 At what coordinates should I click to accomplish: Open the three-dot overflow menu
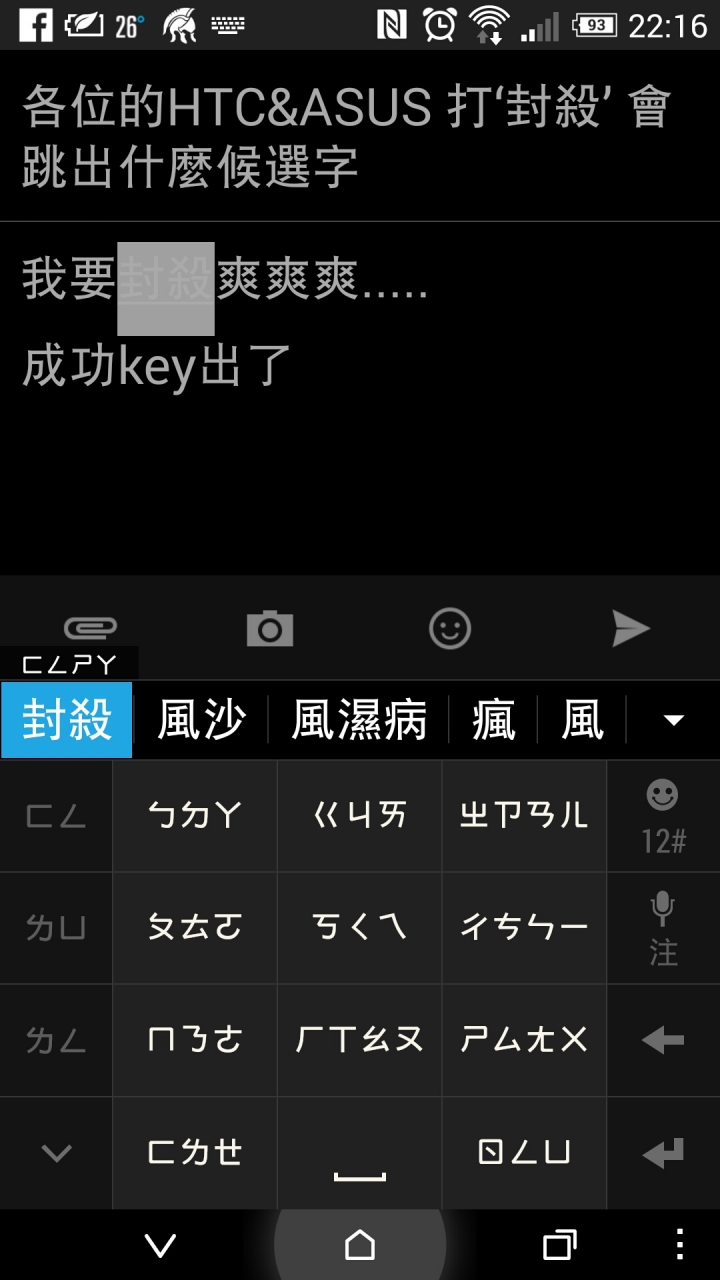[x=680, y=1245]
